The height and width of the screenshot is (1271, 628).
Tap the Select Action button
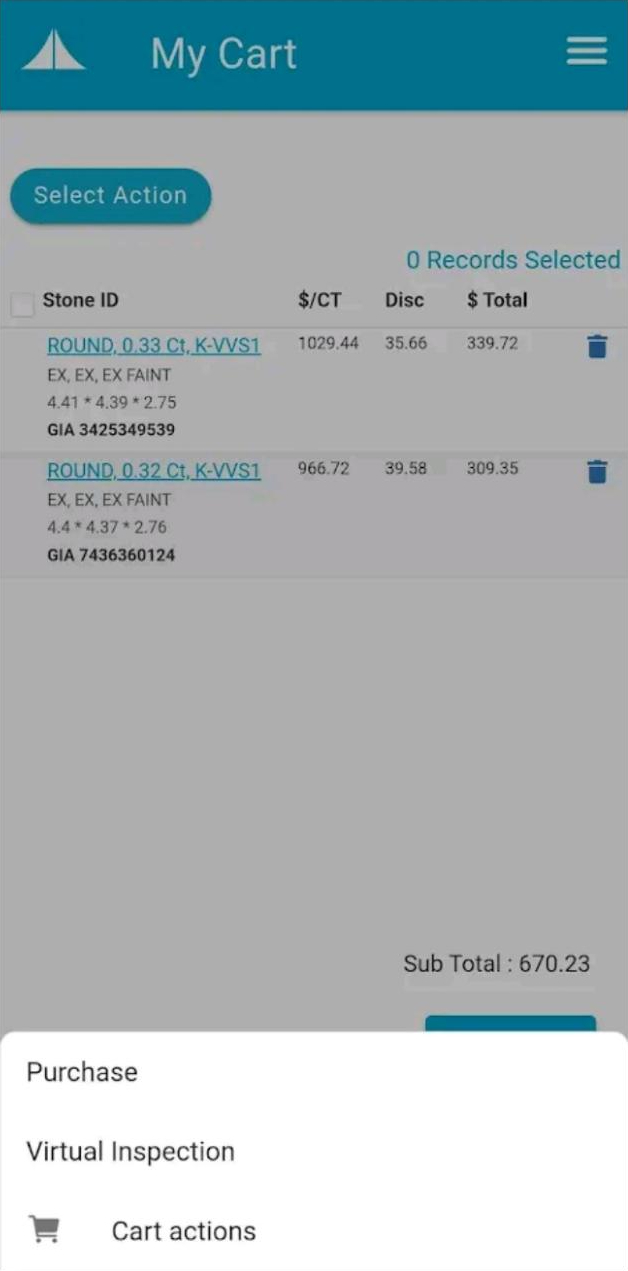(x=110, y=196)
